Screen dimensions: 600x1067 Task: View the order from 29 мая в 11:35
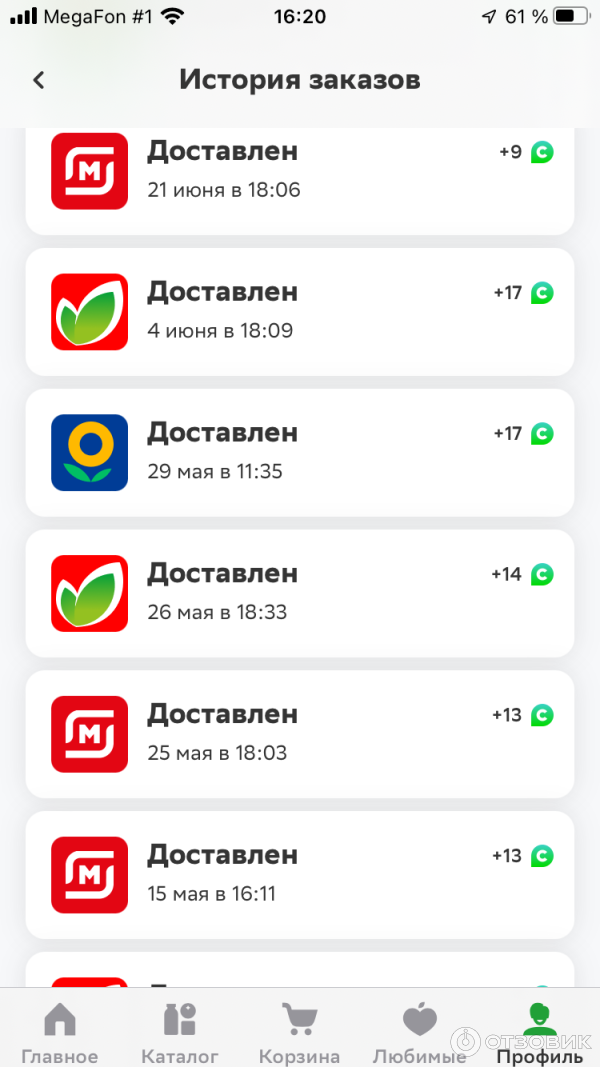point(300,453)
